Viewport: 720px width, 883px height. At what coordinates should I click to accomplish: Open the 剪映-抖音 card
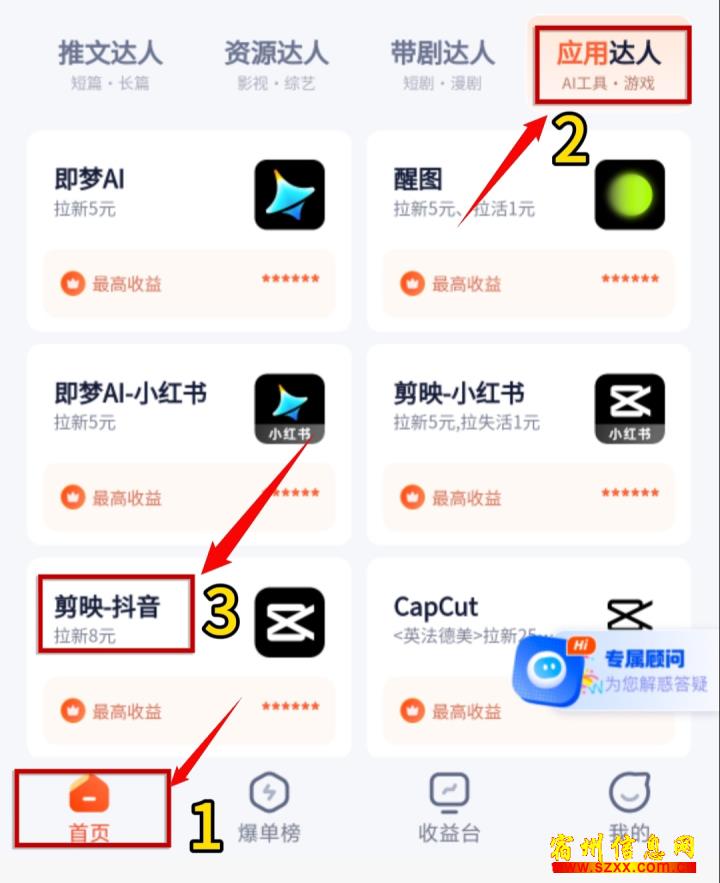(x=189, y=655)
